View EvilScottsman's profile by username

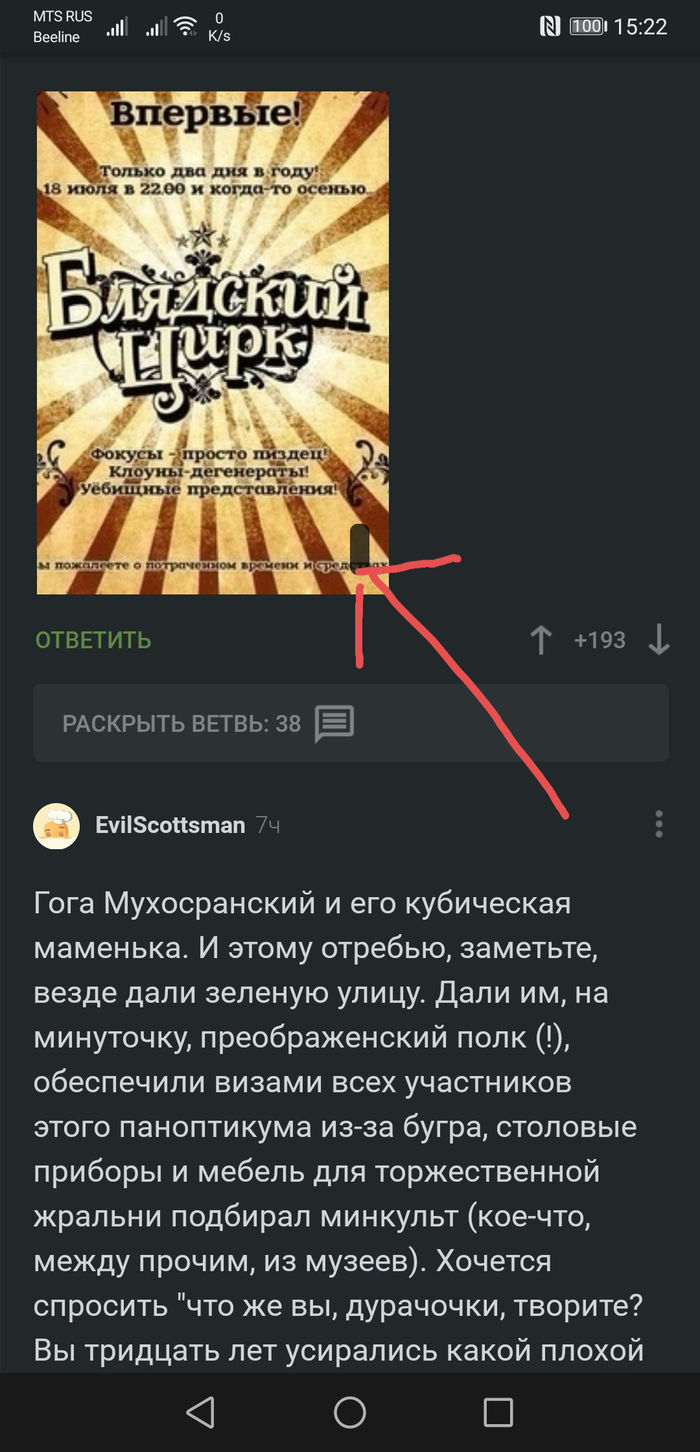[x=170, y=825]
